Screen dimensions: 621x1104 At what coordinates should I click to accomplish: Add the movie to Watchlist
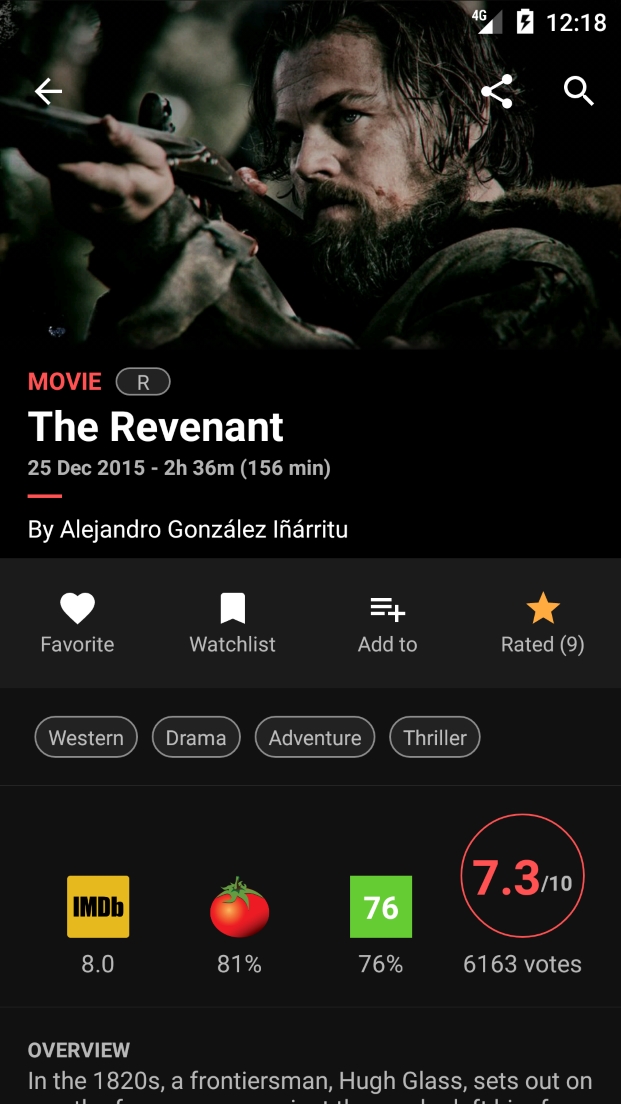click(x=232, y=622)
